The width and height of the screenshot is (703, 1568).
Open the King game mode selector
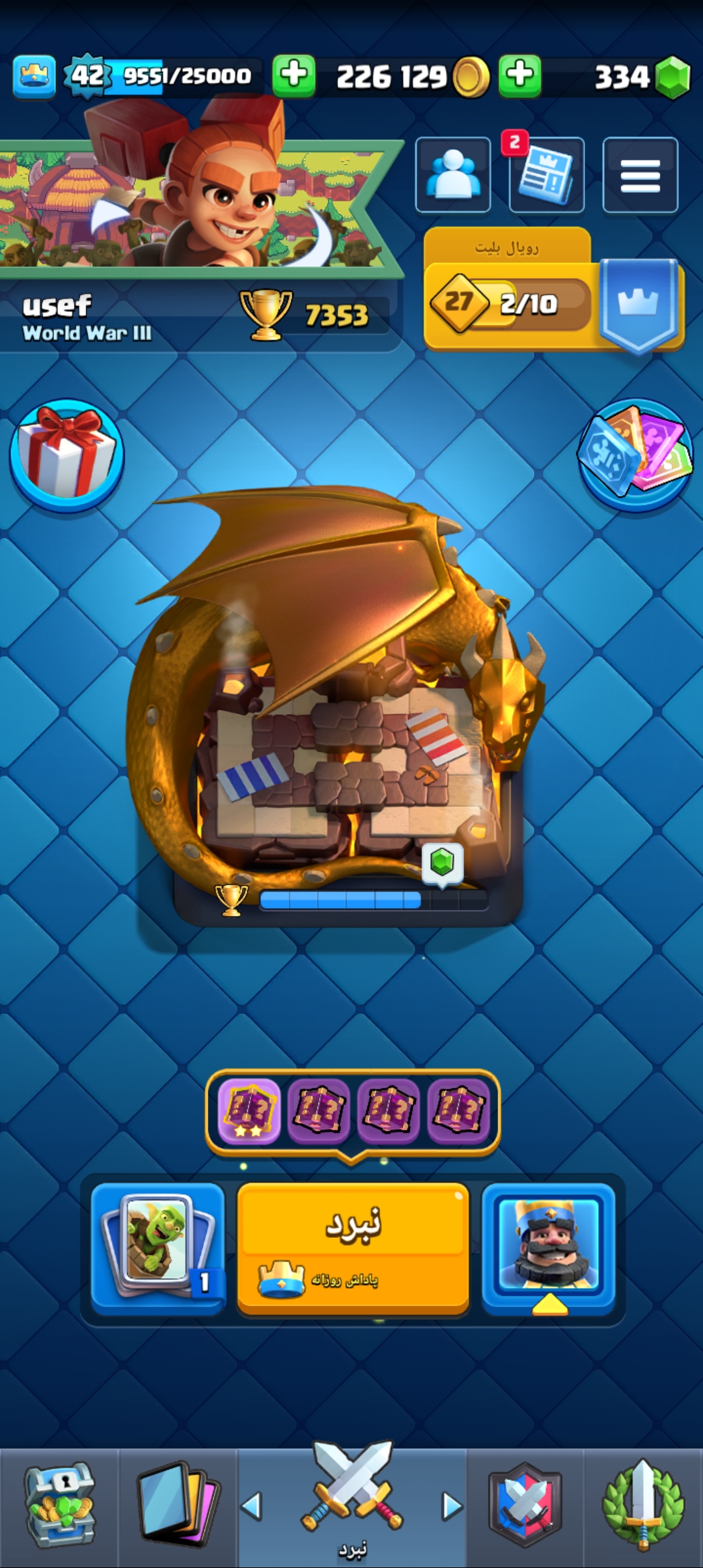(548, 1249)
